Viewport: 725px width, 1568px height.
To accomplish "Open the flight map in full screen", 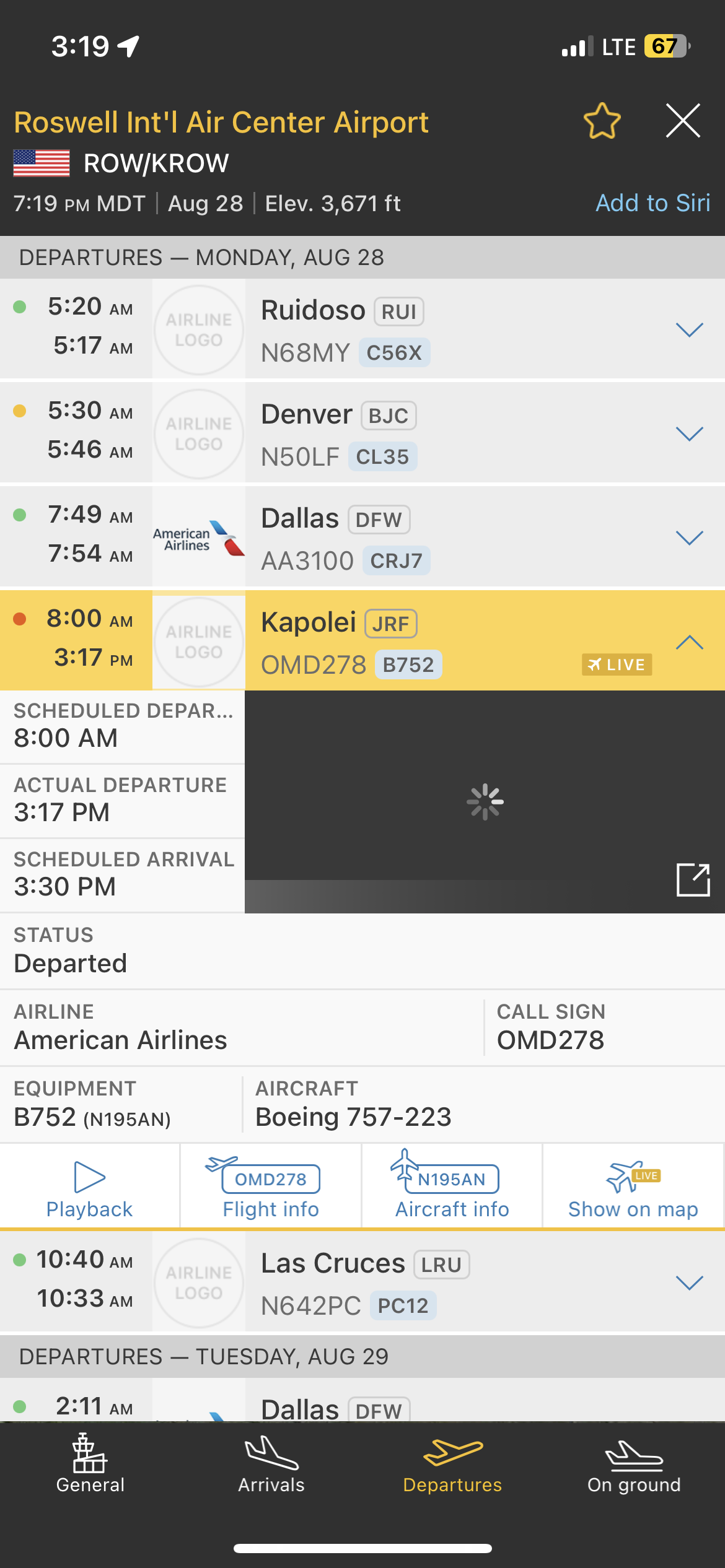I will (x=693, y=879).
